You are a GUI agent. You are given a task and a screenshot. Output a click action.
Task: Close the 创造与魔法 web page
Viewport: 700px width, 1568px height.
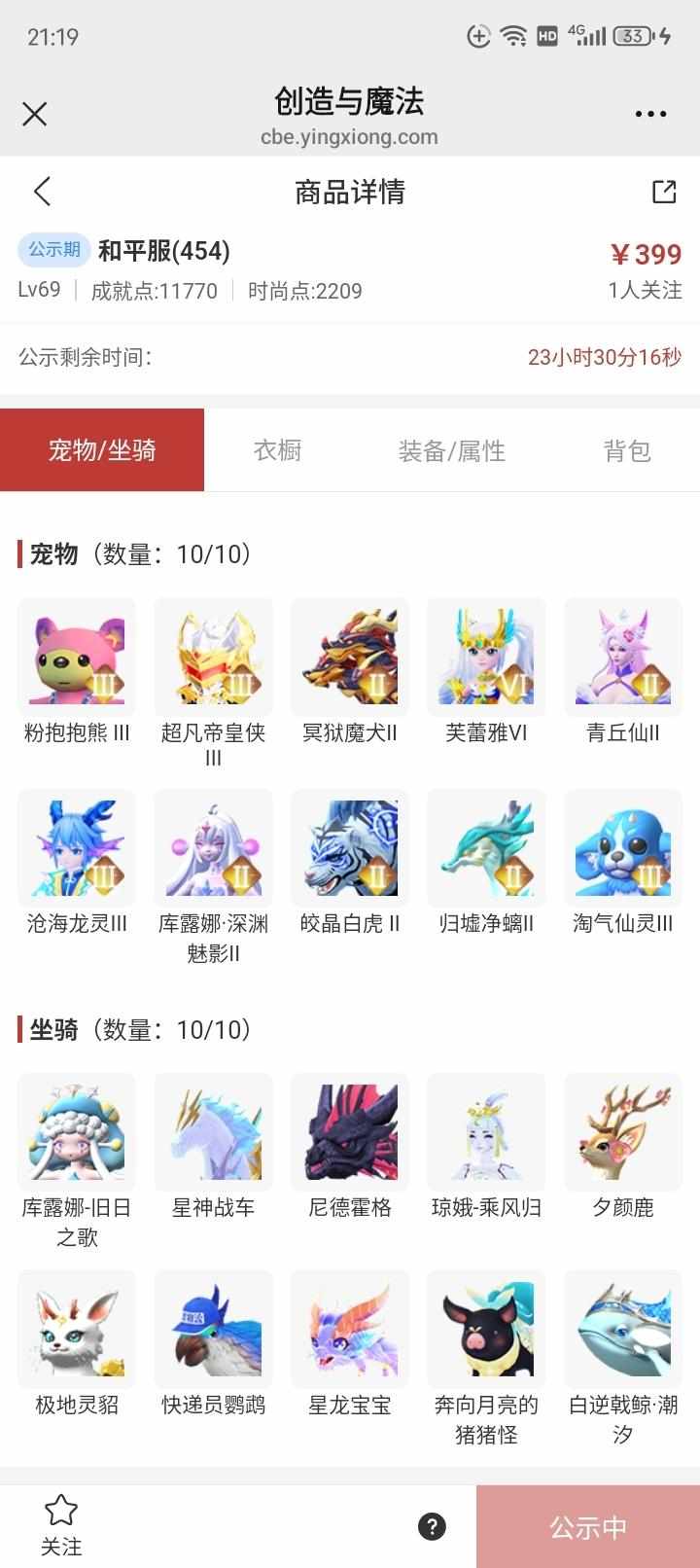click(x=35, y=115)
